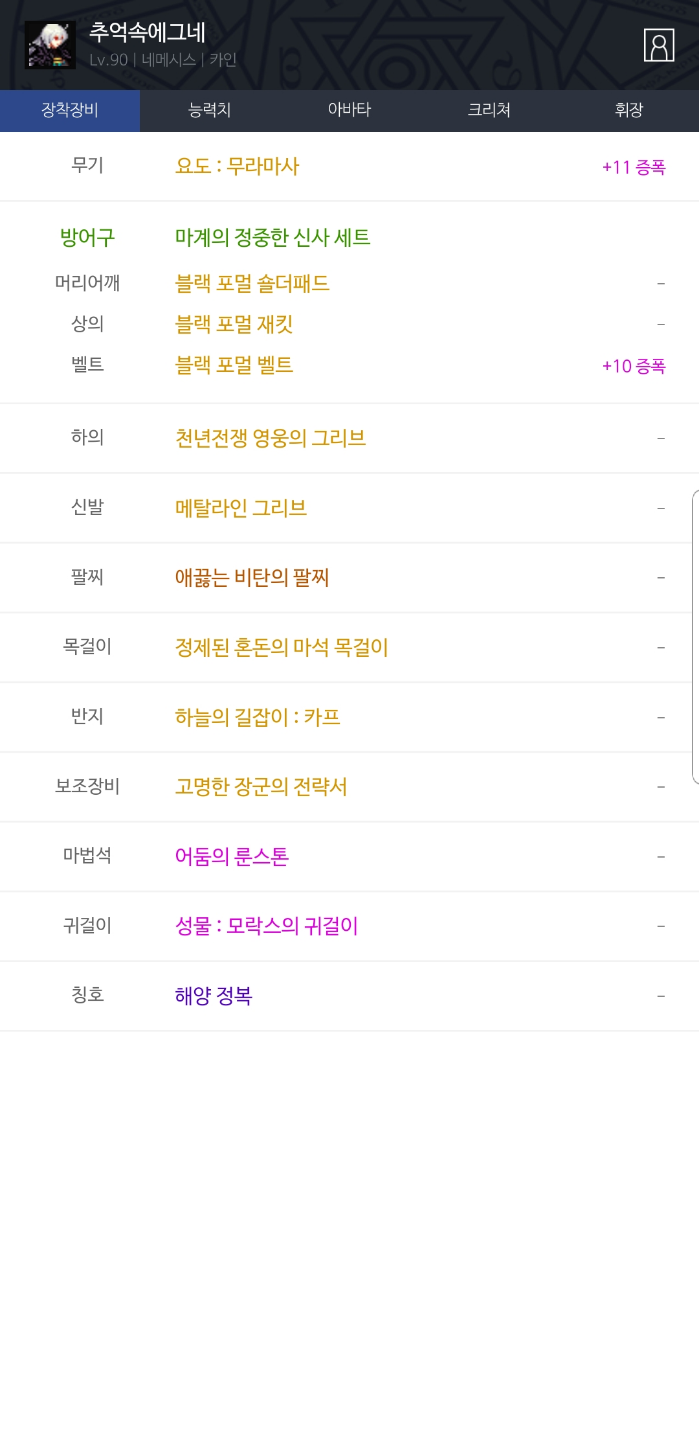View 블랙 포멀 숄더패드 details

pyautogui.click(x=252, y=283)
